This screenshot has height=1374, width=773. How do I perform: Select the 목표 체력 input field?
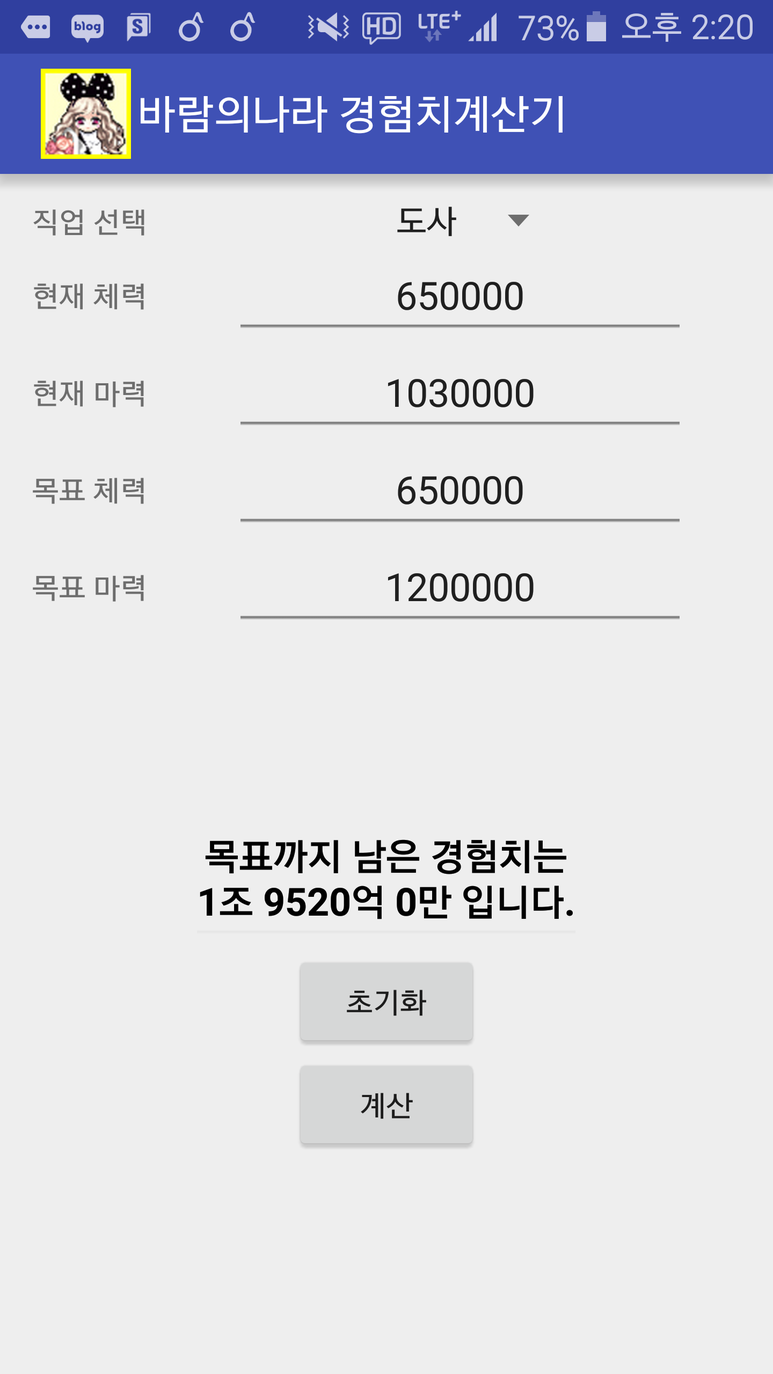click(460, 491)
